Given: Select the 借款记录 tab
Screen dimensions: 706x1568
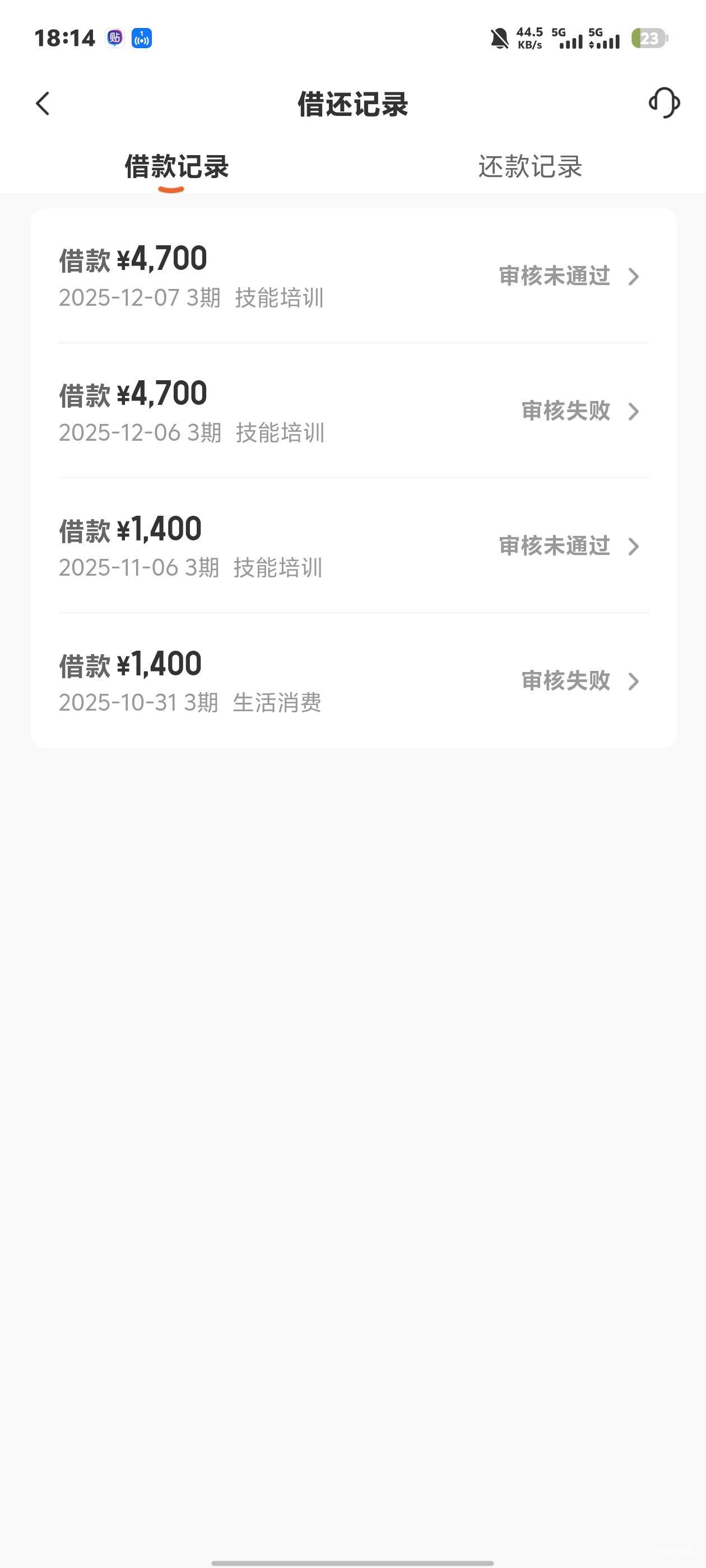Looking at the screenshot, I should 176,167.
